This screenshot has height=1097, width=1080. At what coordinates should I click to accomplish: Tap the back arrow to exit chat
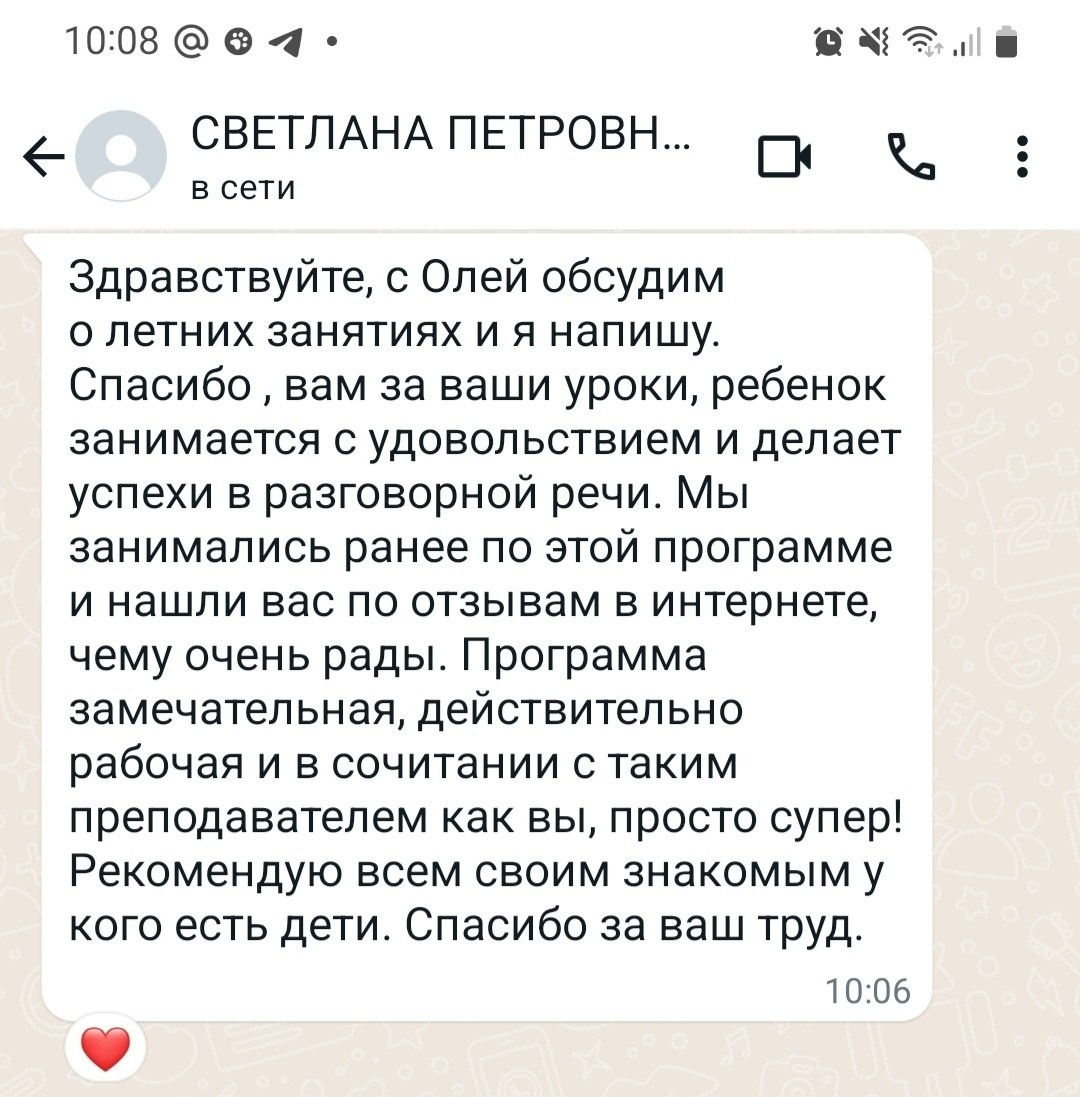point(43,156)
